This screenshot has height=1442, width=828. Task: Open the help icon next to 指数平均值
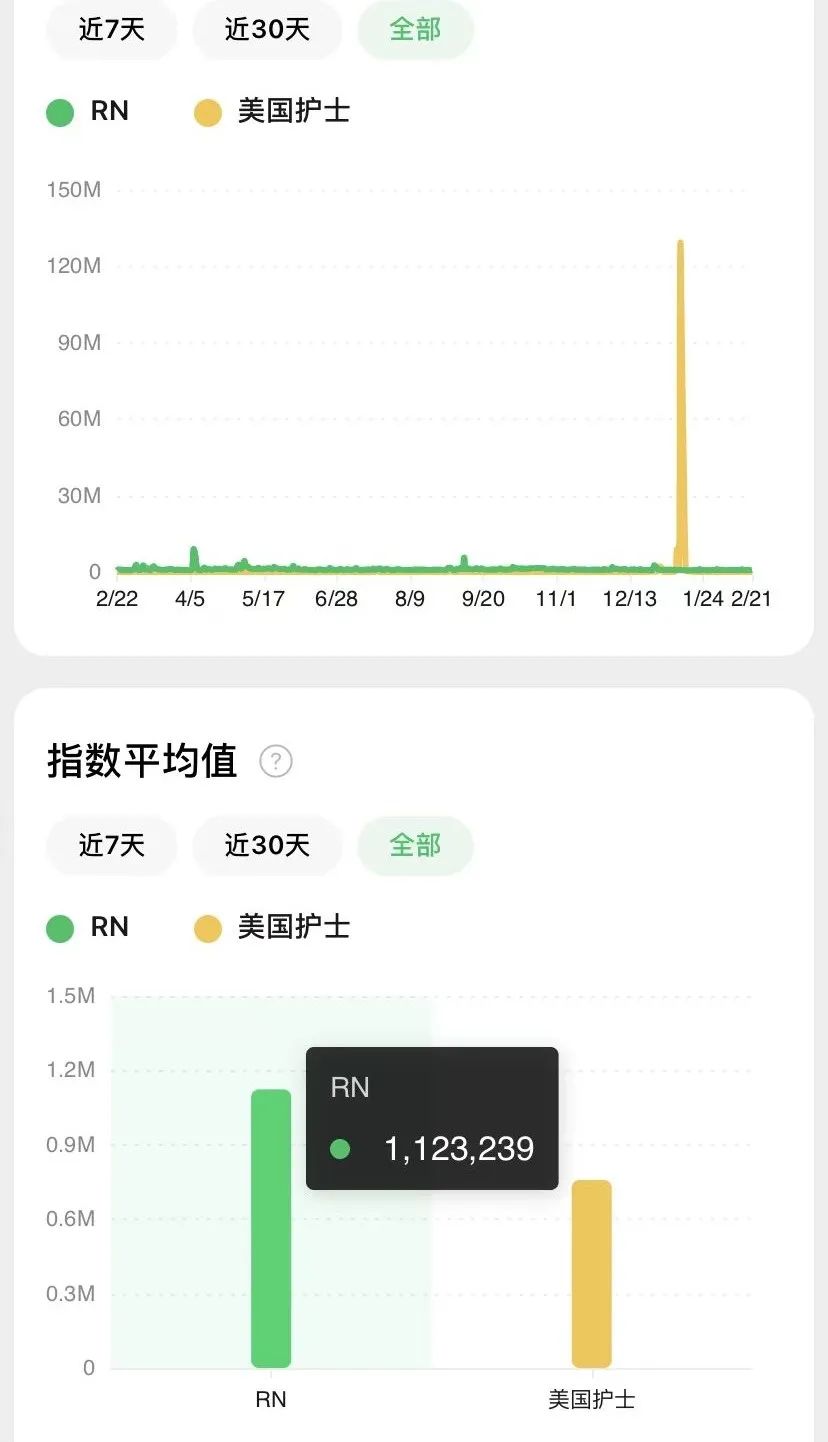(276, 761)
